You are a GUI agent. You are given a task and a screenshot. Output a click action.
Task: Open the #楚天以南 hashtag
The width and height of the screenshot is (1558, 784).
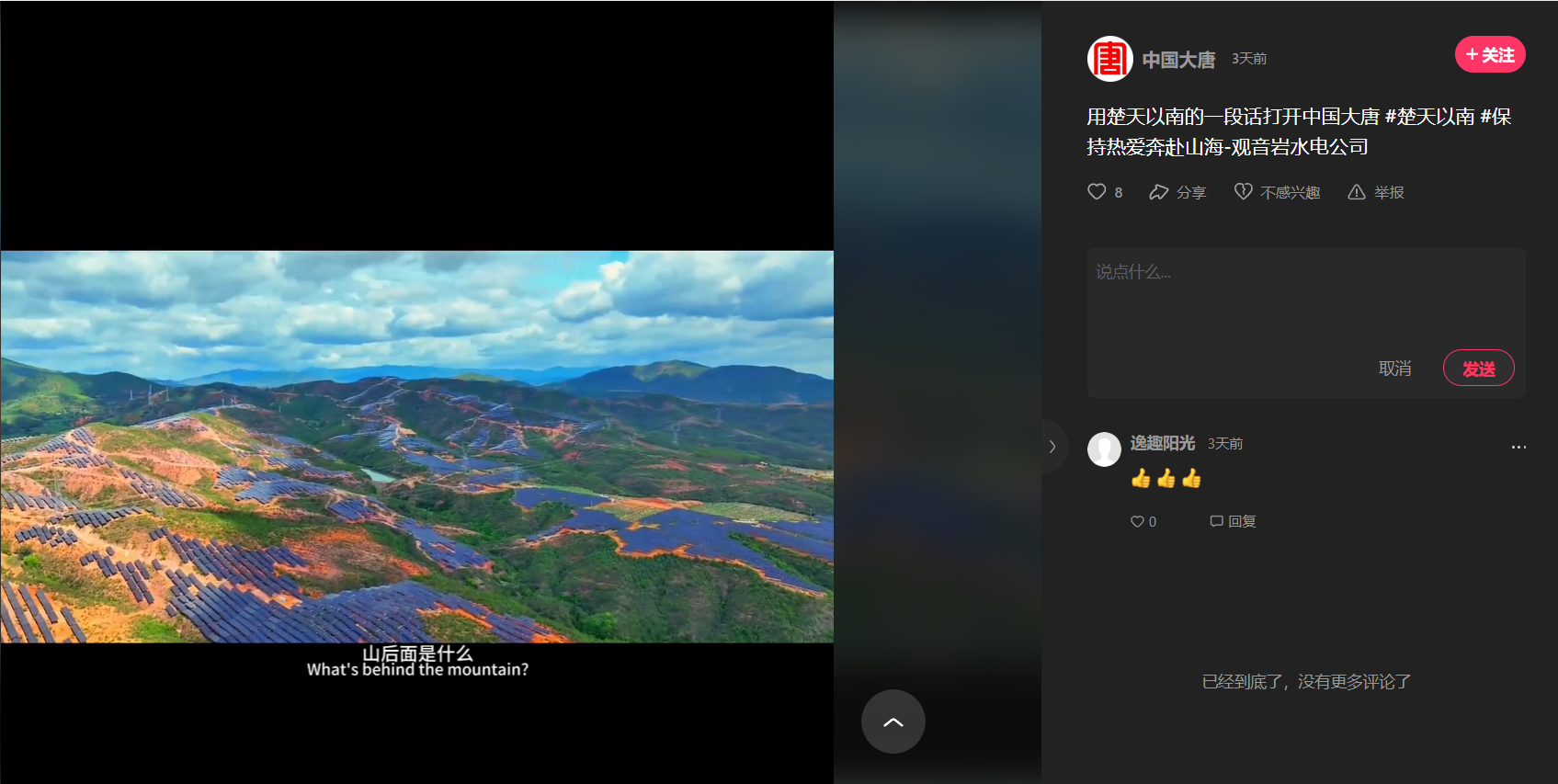pos(1429,117)
